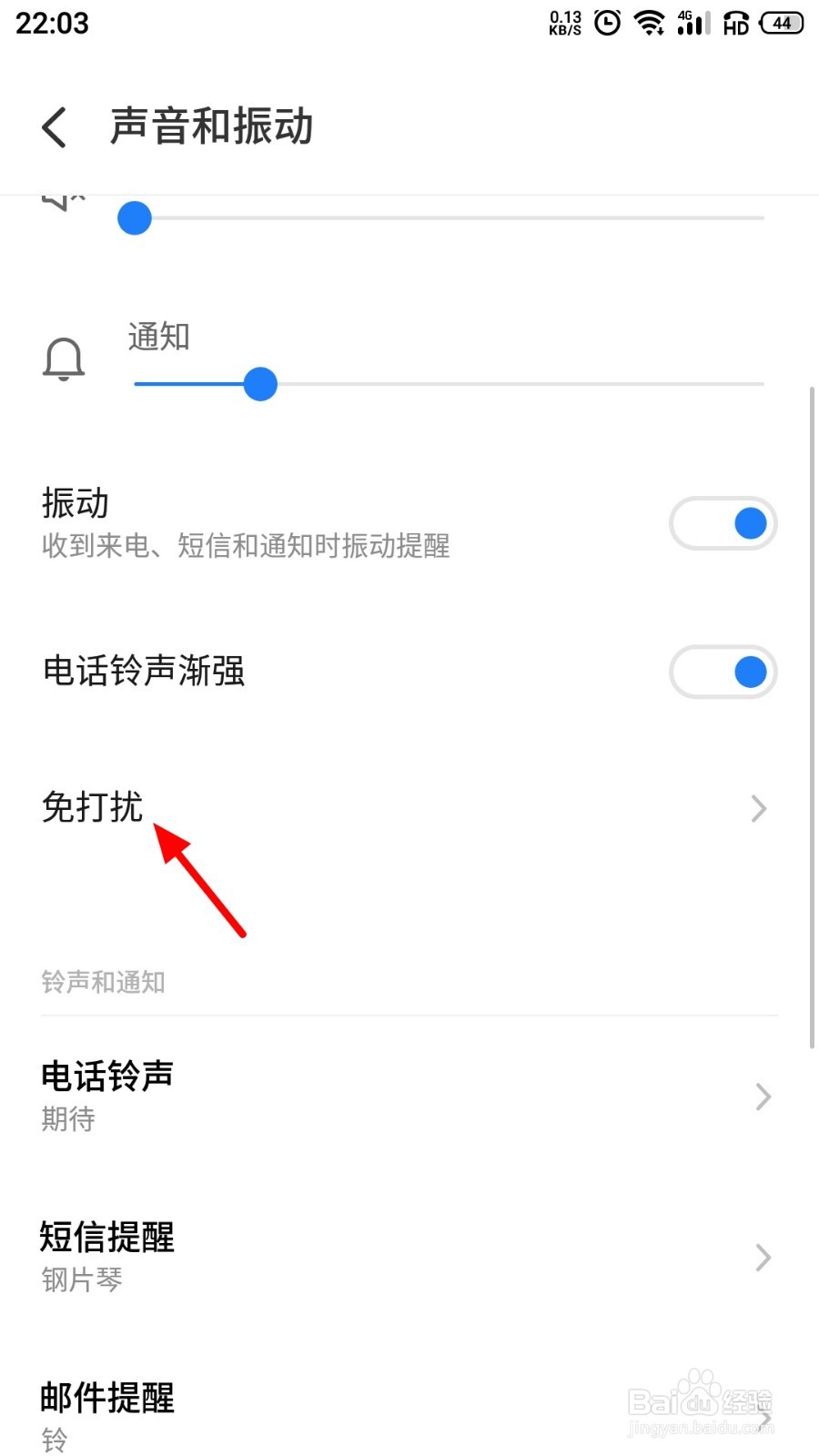Click the HD VoLTE status icon
Screen dimensions: 819x1456
735,24
